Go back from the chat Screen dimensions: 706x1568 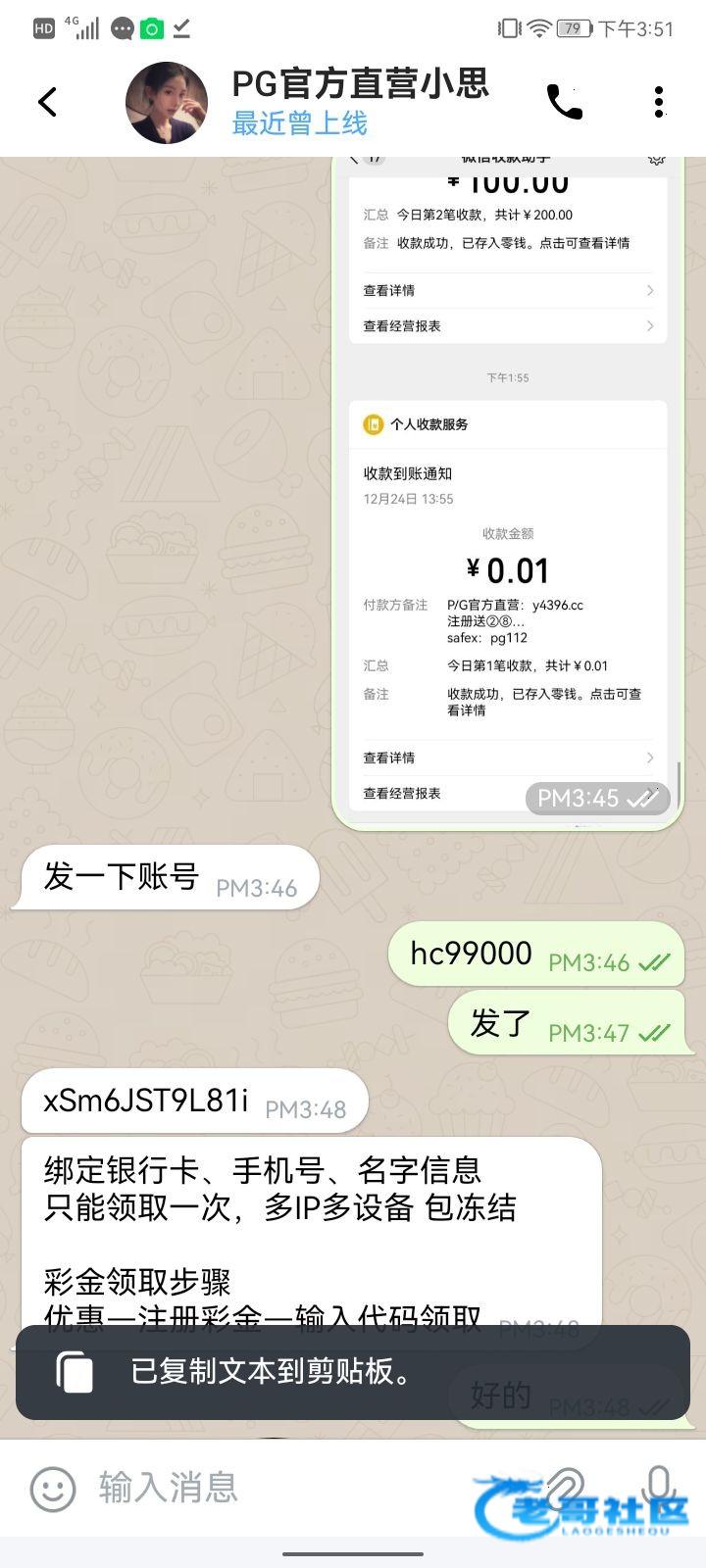tap(47, 102)
